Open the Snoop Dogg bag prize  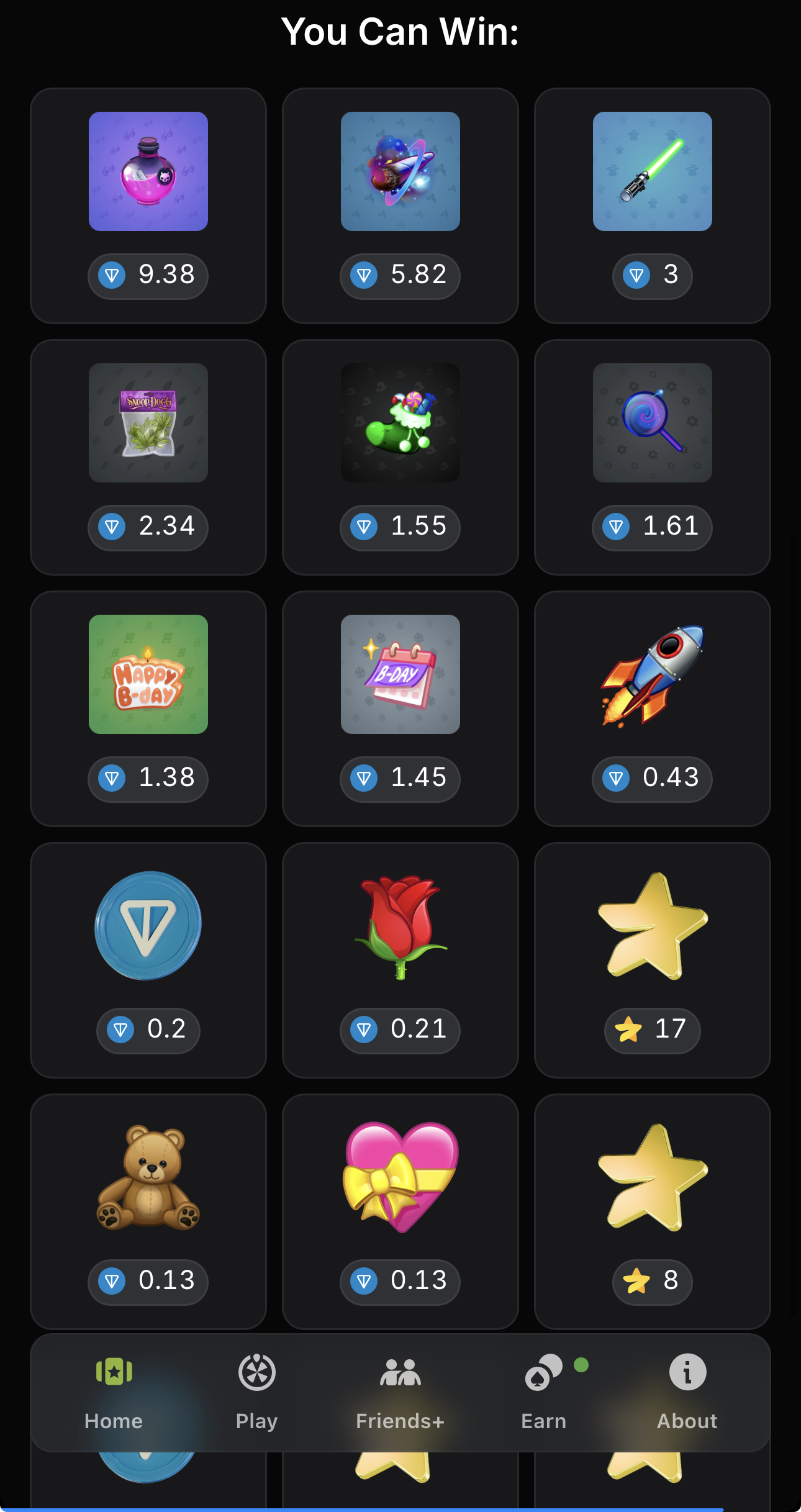pyautogui.click(x=148, y=423)
